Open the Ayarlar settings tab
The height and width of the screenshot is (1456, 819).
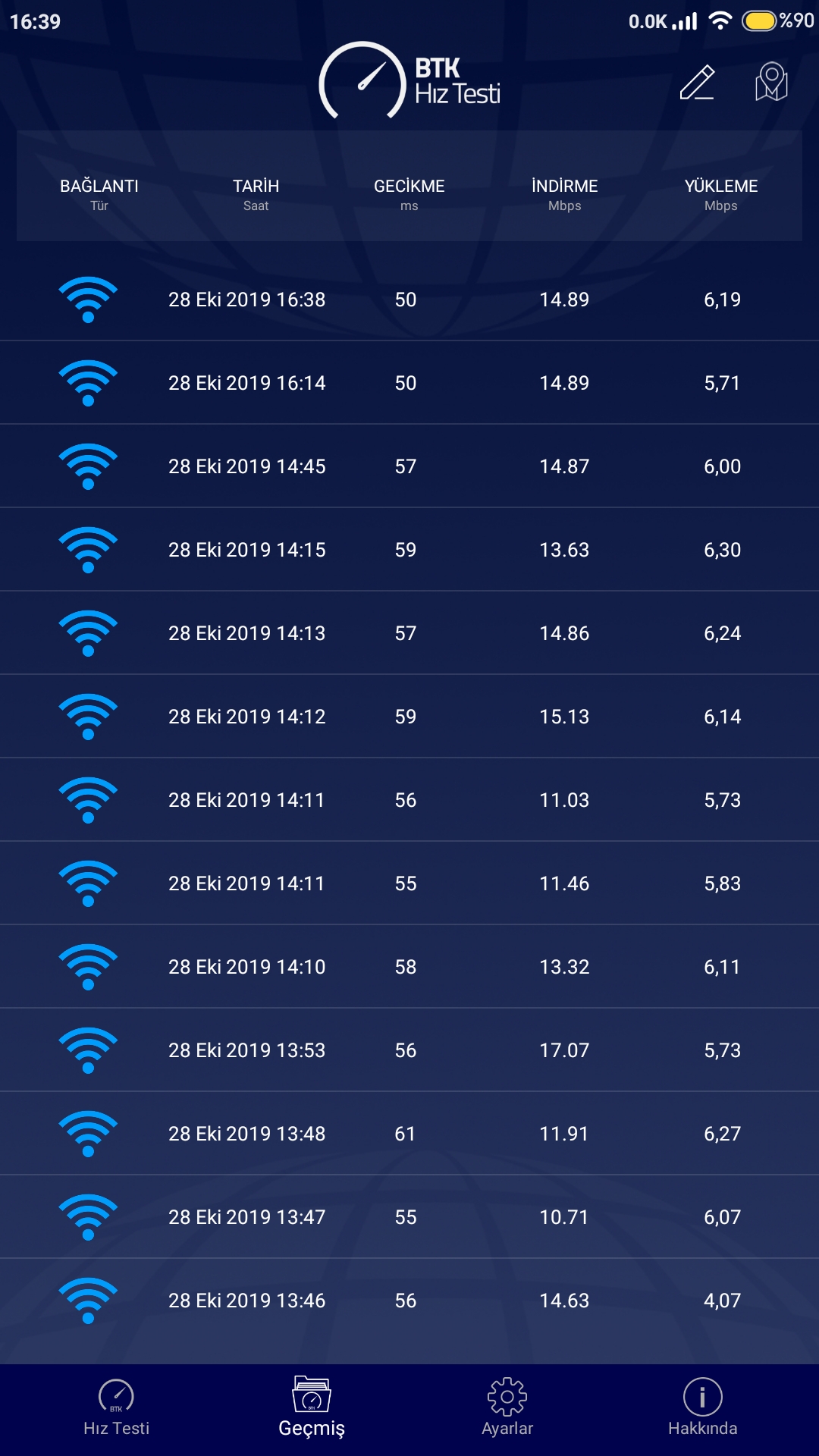(x=507, y=1408)
